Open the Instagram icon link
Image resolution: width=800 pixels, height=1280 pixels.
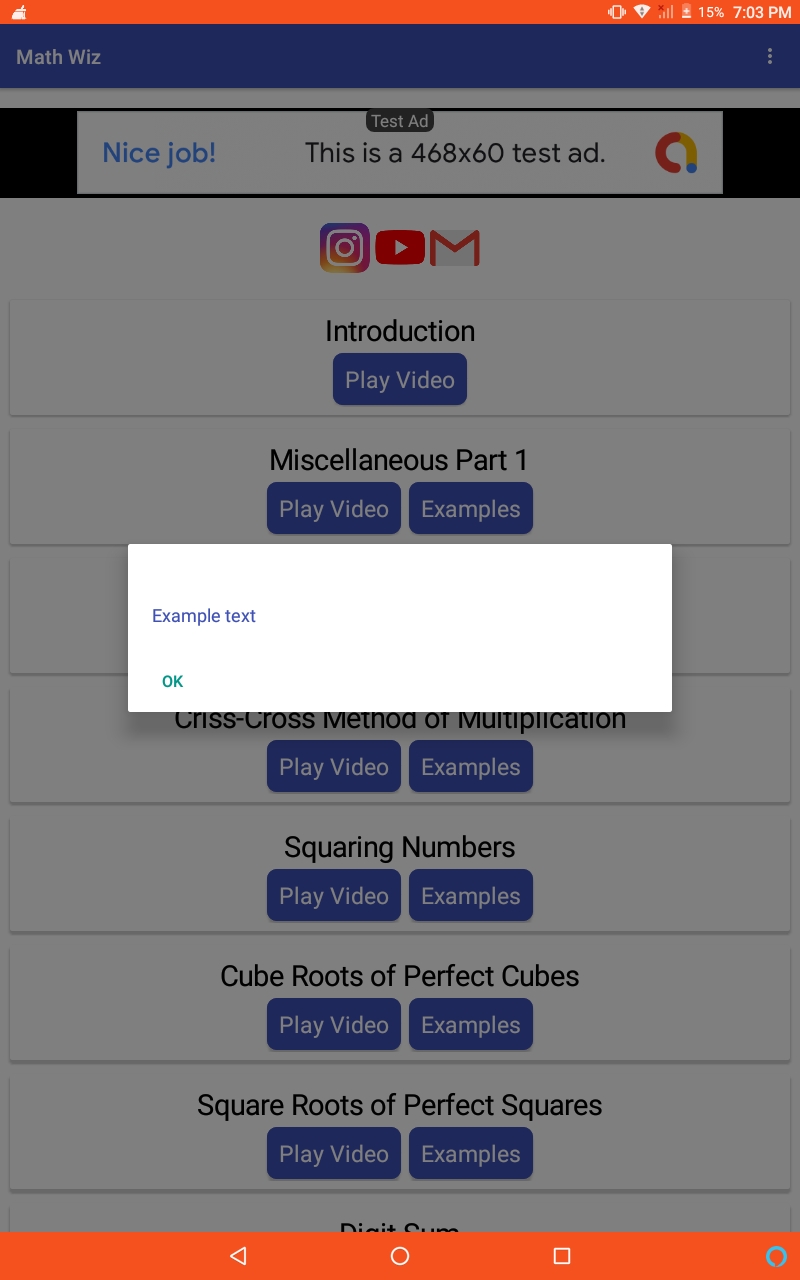345,248
